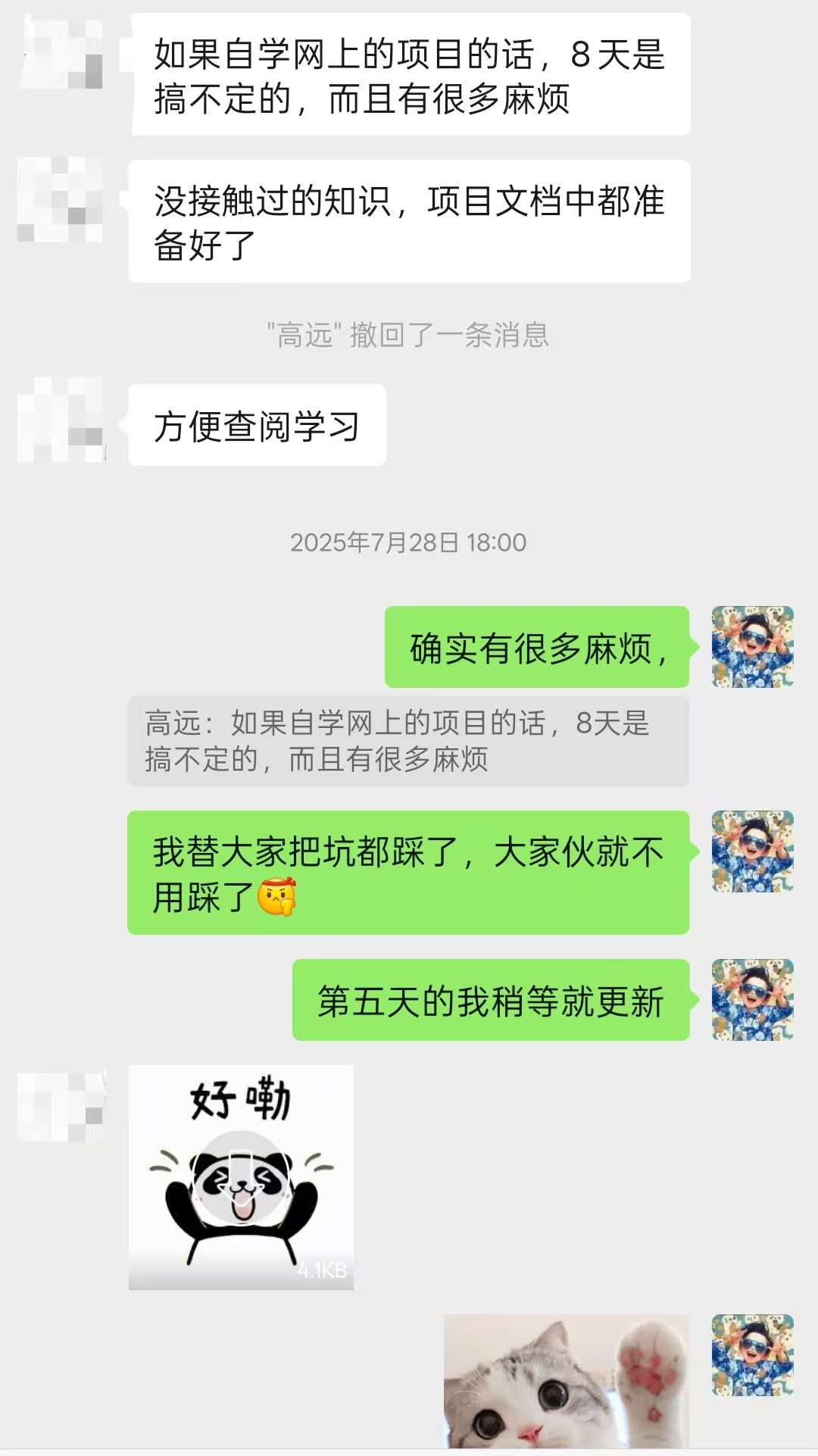Tap my avatar beside 确实有很多麻烦
The image size is (818, 1456).
coord(752,647)
